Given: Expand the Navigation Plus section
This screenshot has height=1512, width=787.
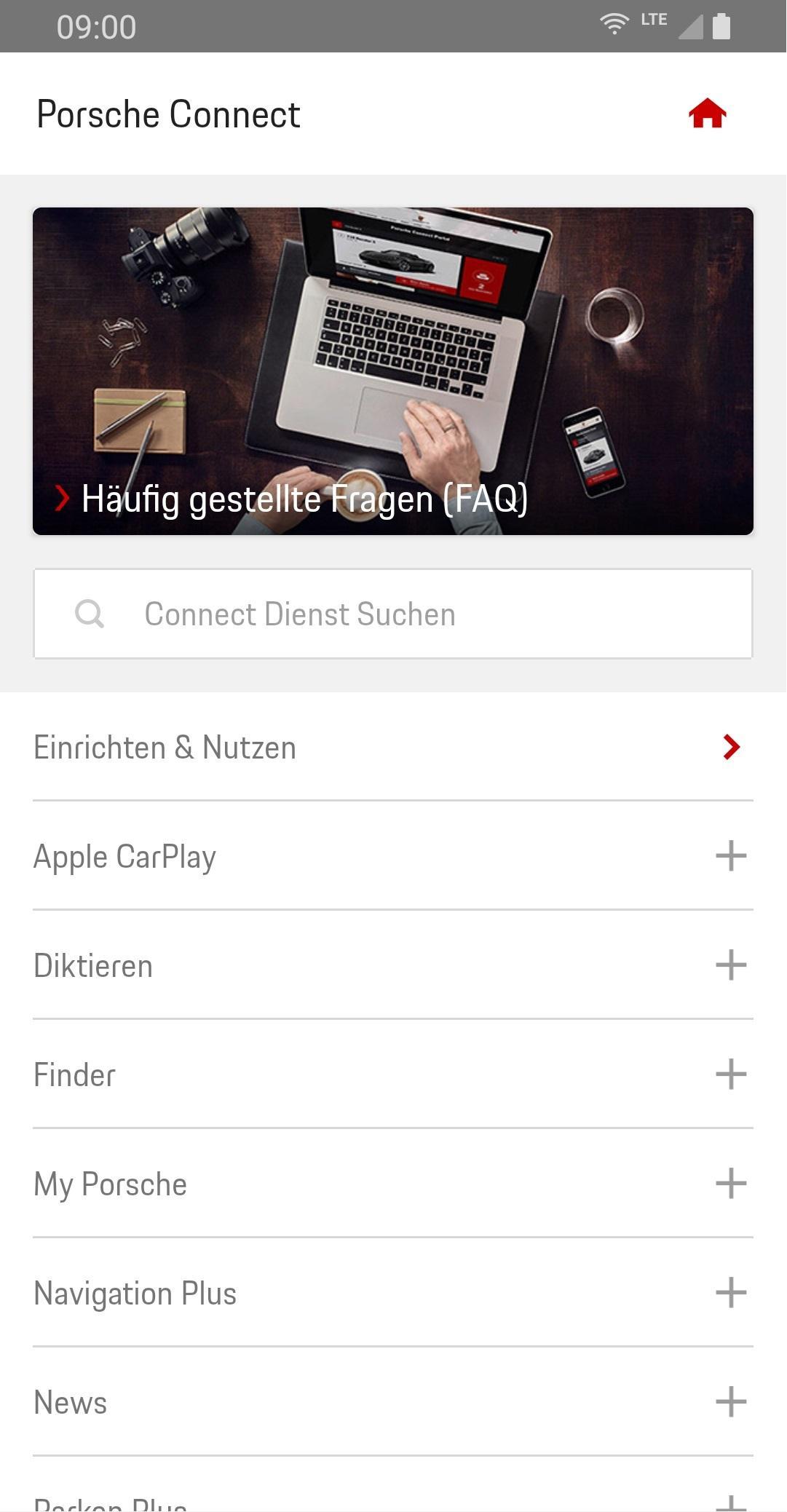Looking at the screenshot, I should click(731, 1294).
